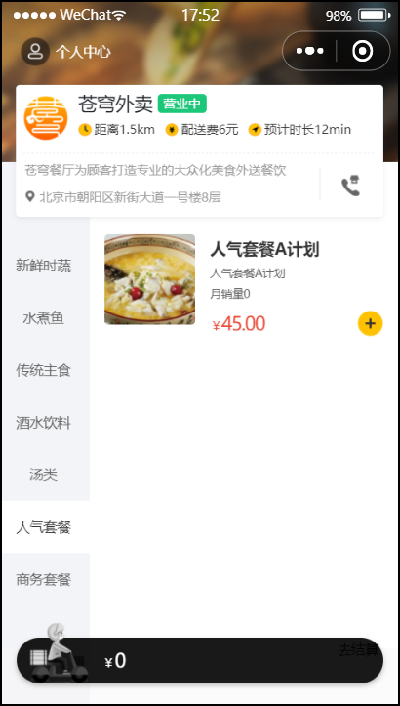Switch to the 水煮鱼 category
400x706 pixels.
(44, 318)
